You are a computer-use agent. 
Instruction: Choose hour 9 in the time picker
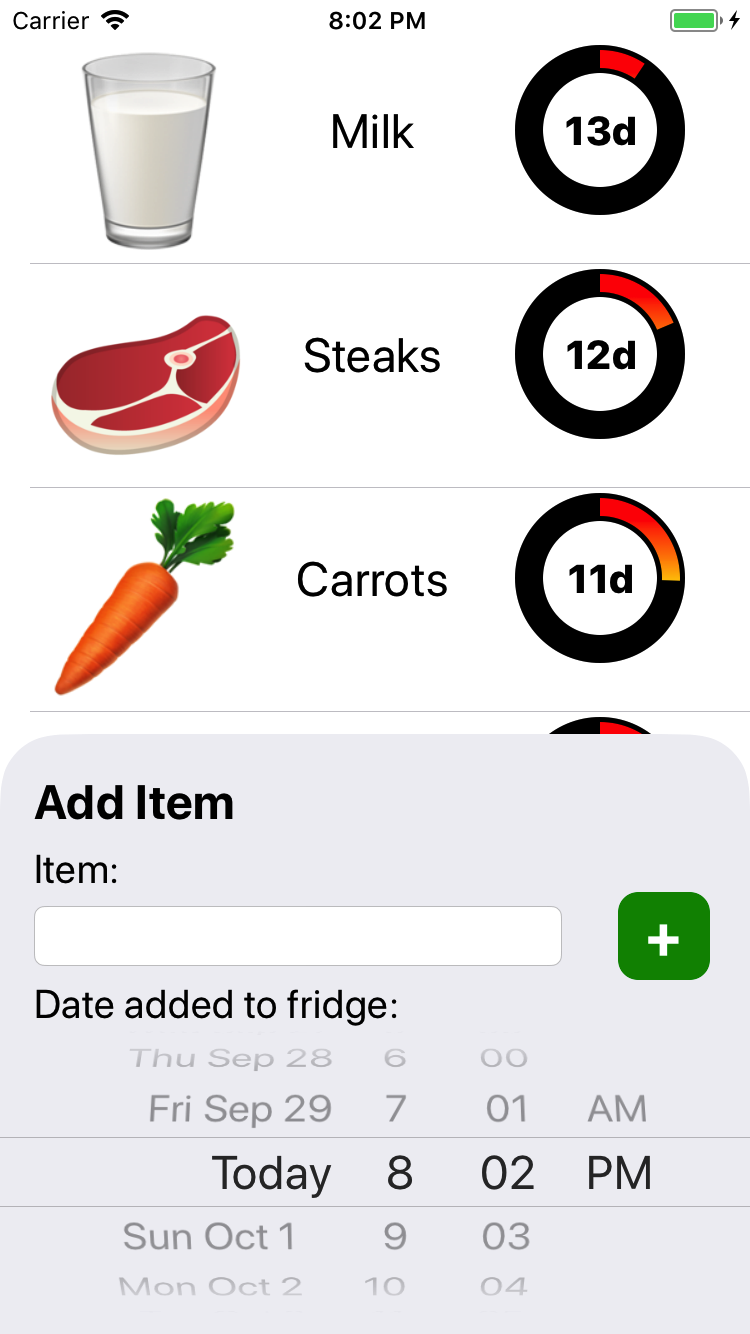pyautogui.click(x=396, y=1237)
